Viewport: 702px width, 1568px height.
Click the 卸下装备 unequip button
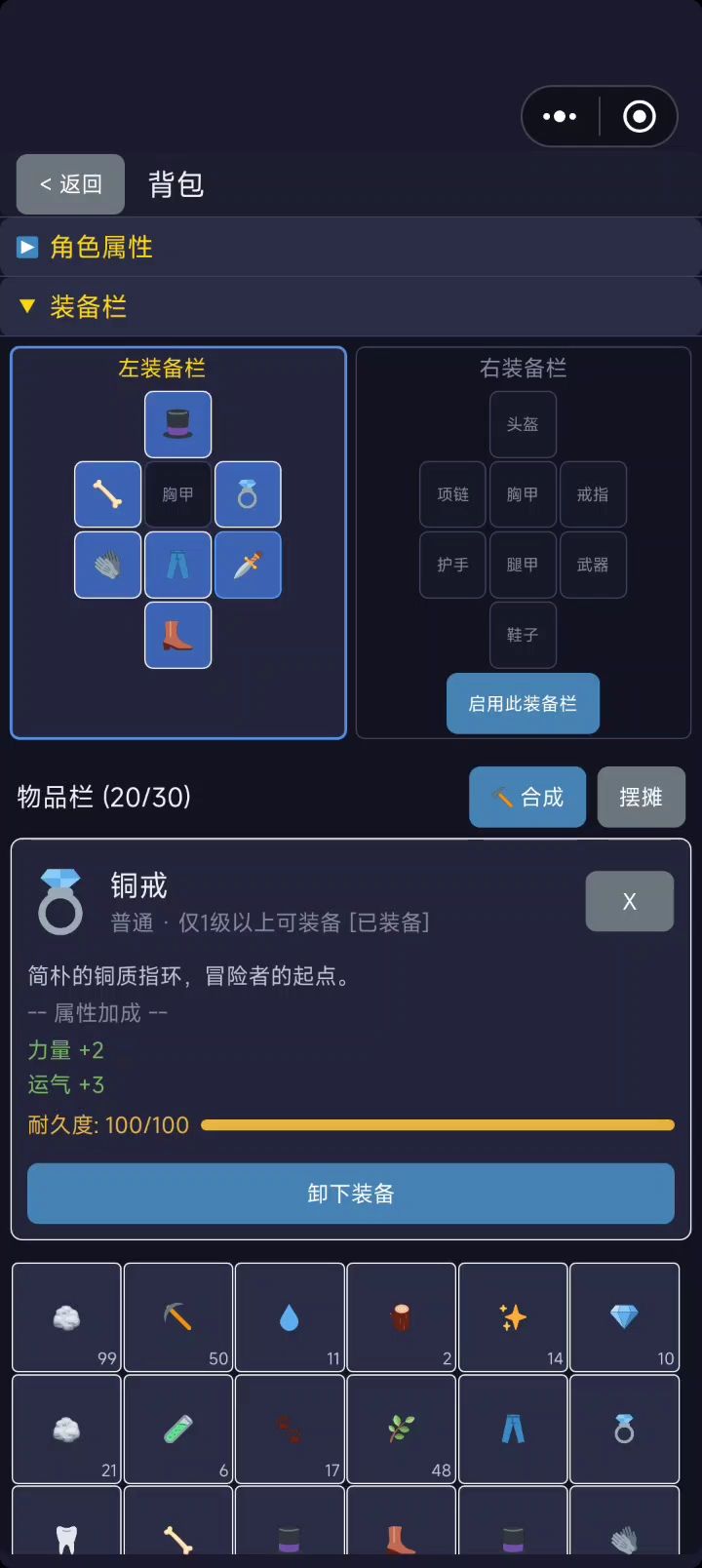pos(350,1194)
